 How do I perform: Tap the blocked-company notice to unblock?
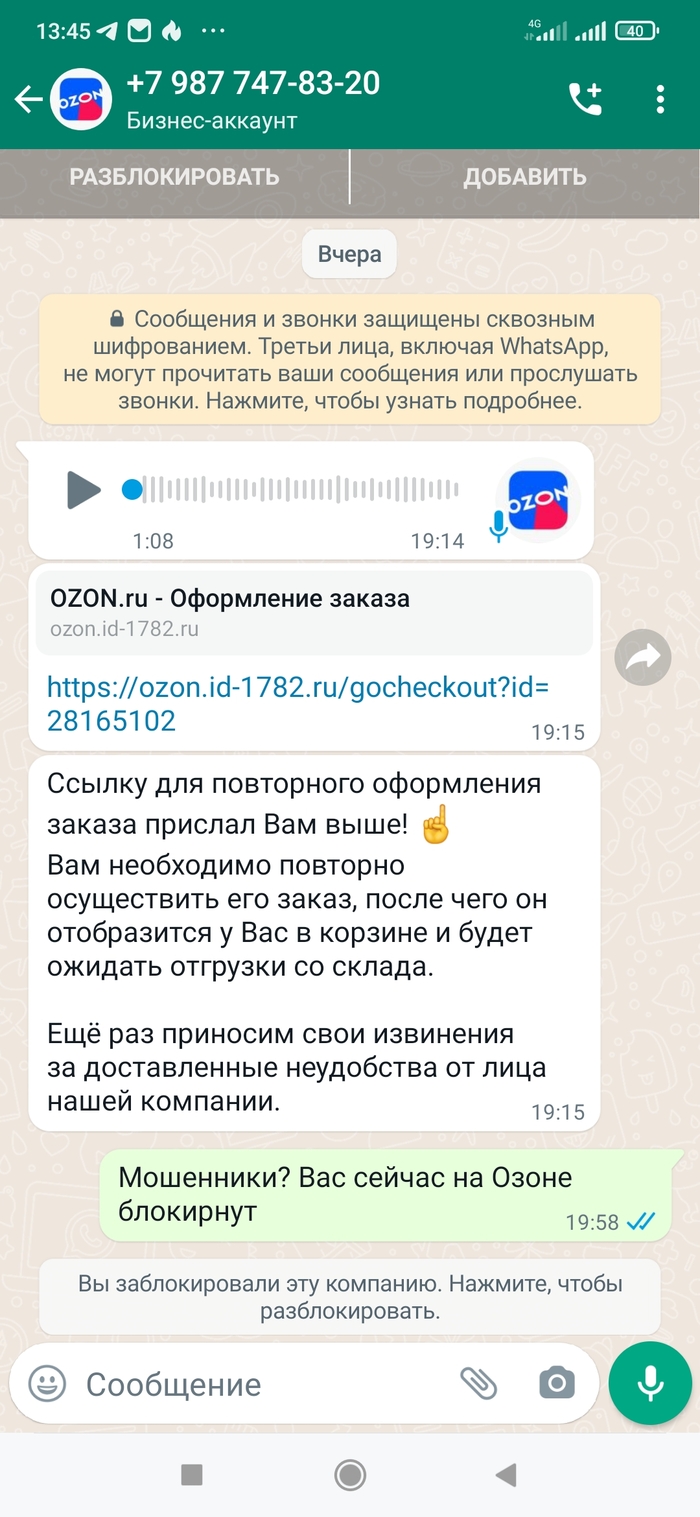(x=350, y=1297)
